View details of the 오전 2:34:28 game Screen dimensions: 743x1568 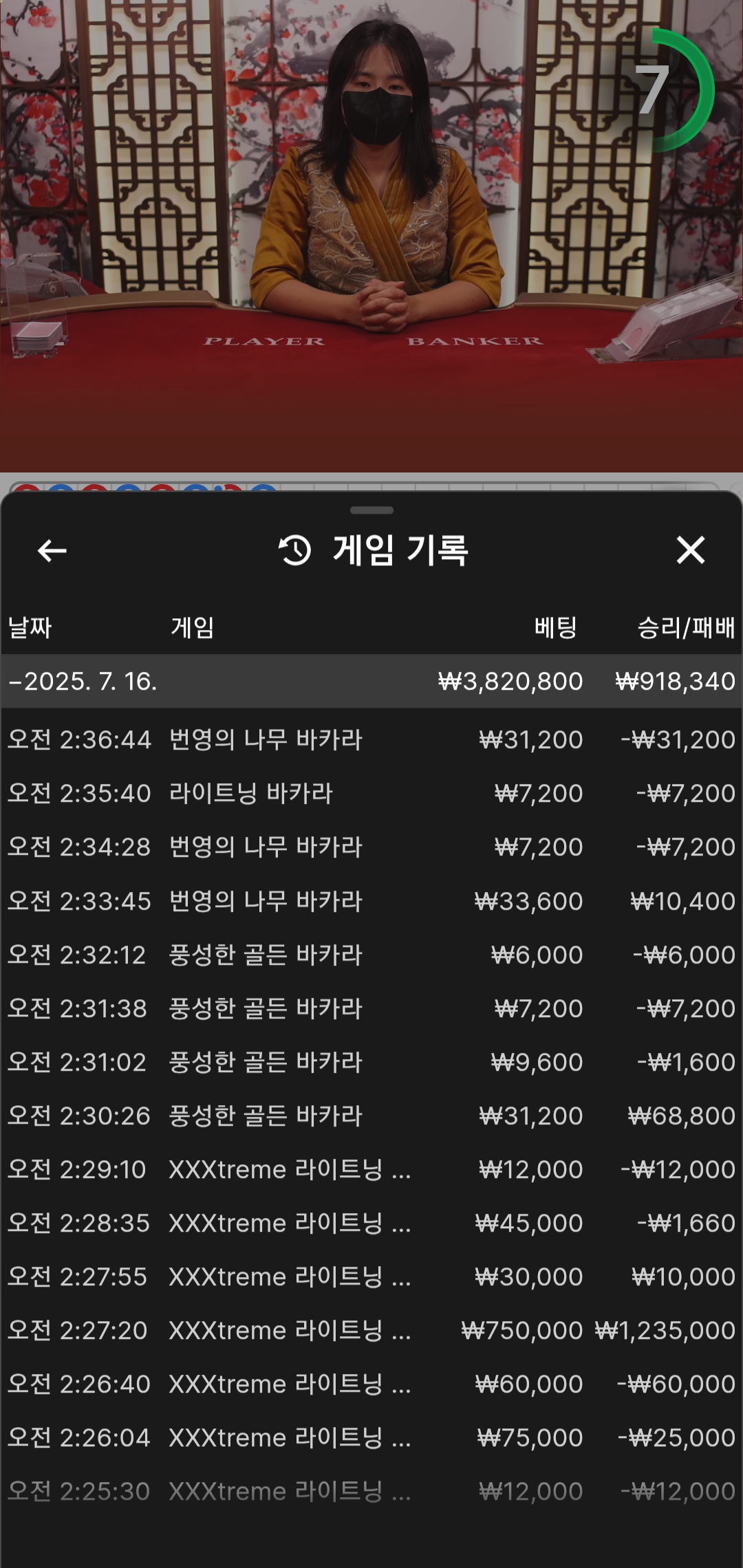371,847
